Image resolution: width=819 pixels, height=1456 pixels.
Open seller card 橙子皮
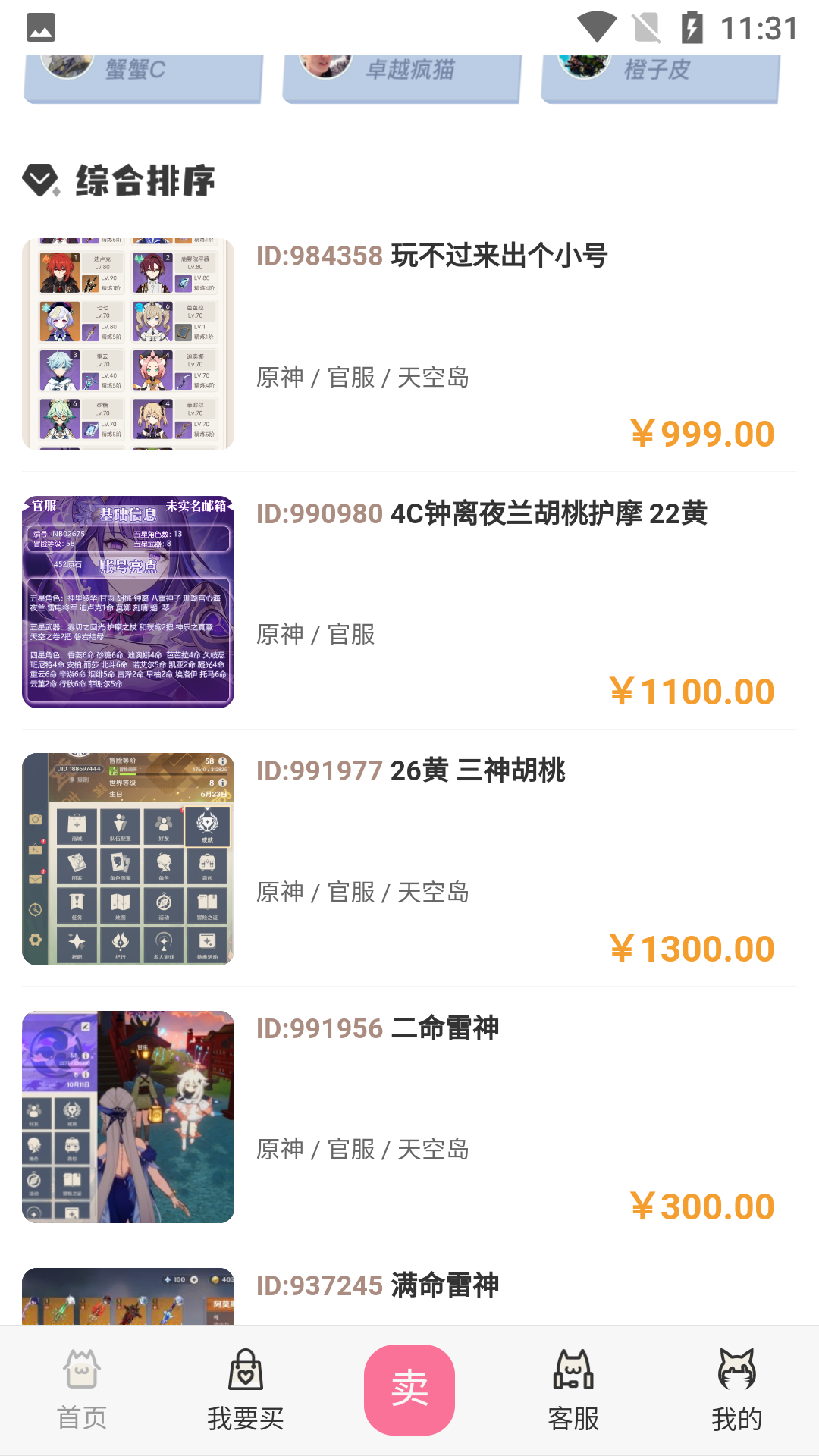click(660, 76)
